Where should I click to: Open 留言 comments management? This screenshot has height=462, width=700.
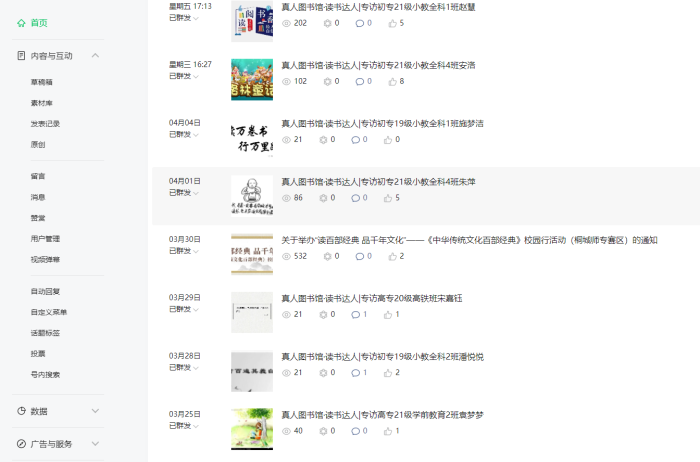(38, 176)
